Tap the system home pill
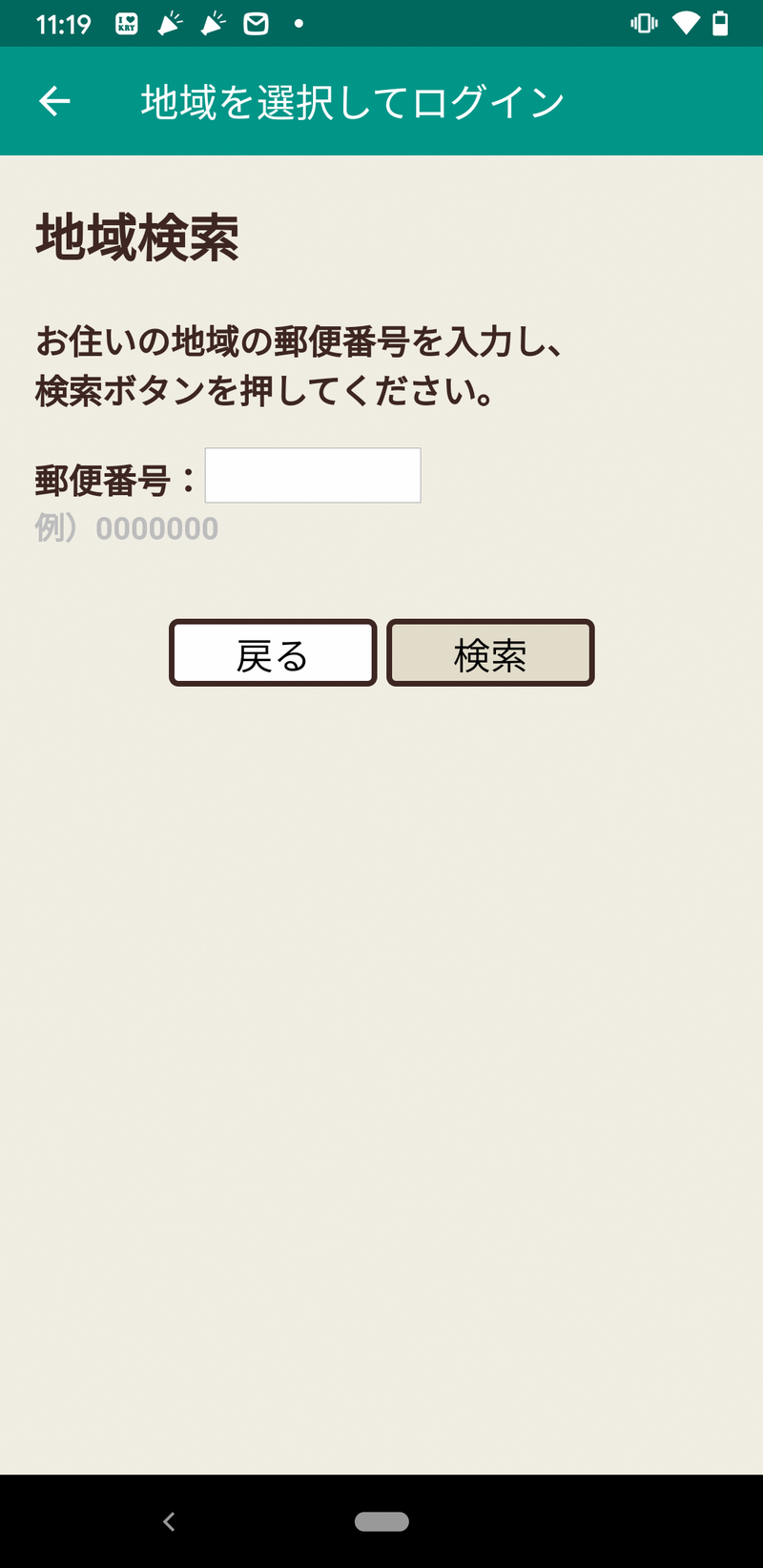 (x=381, y=1521)
